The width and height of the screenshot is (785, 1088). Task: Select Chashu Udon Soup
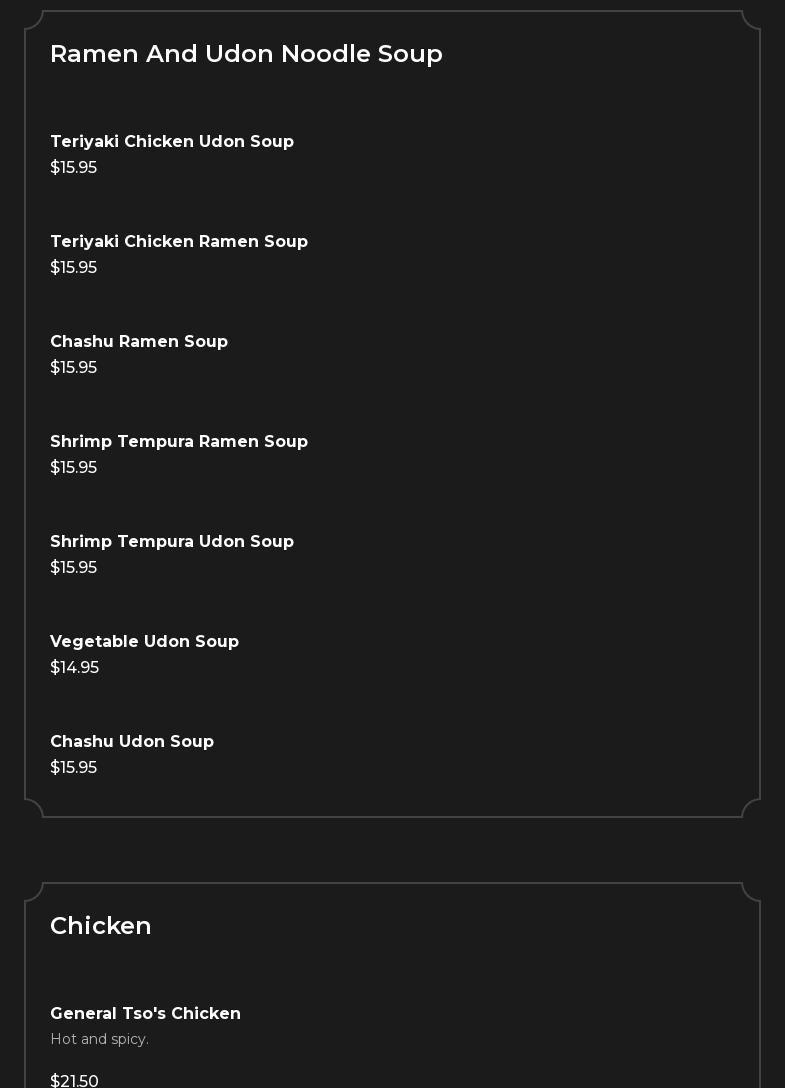[x=132, y=742]
